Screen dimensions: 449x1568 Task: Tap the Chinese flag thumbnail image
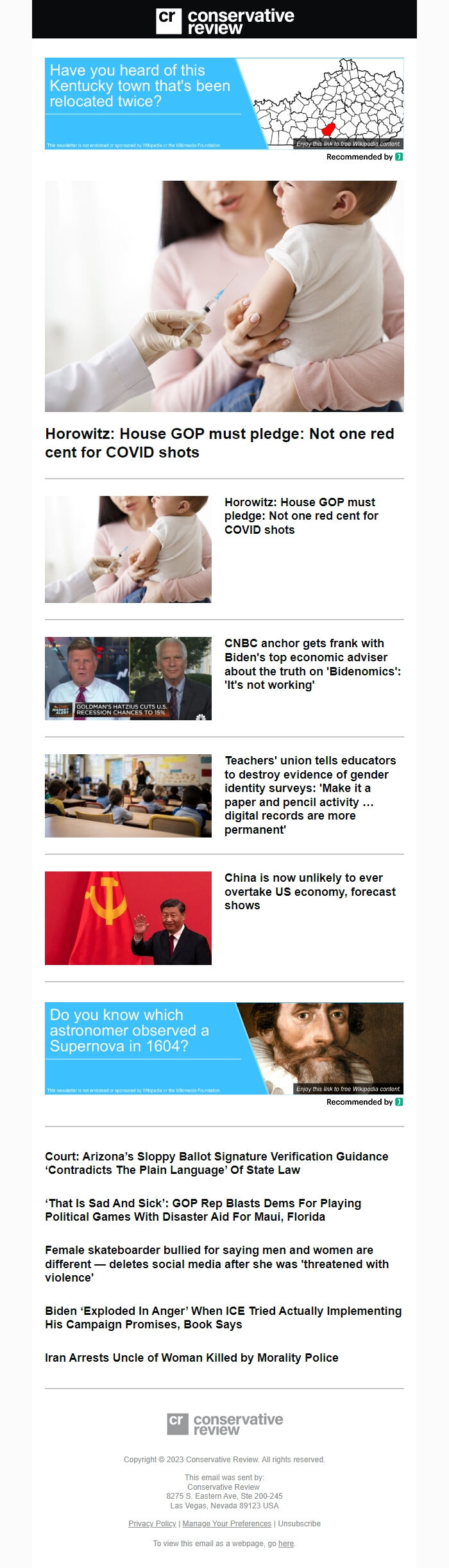coord(128,918)
